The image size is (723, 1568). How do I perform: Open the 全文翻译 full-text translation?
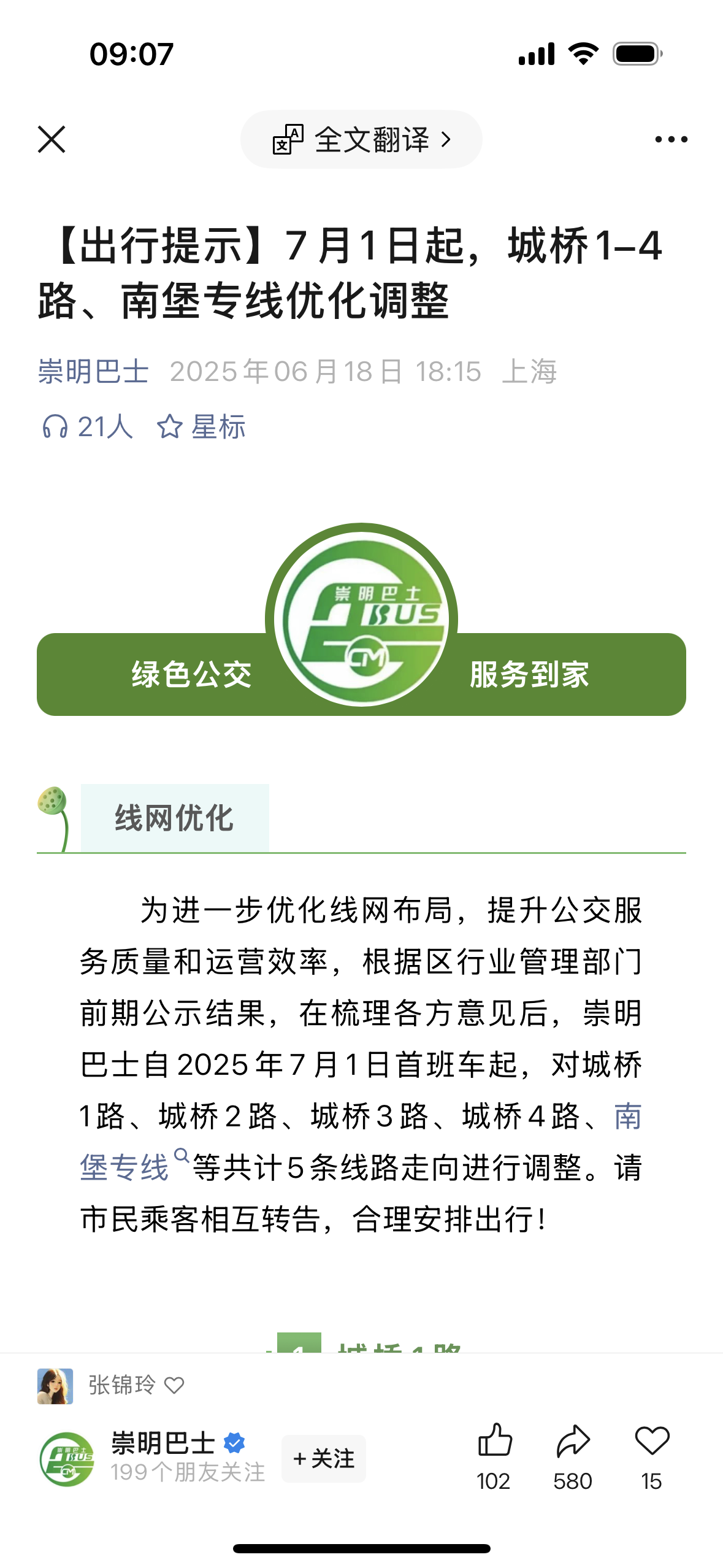361,139
